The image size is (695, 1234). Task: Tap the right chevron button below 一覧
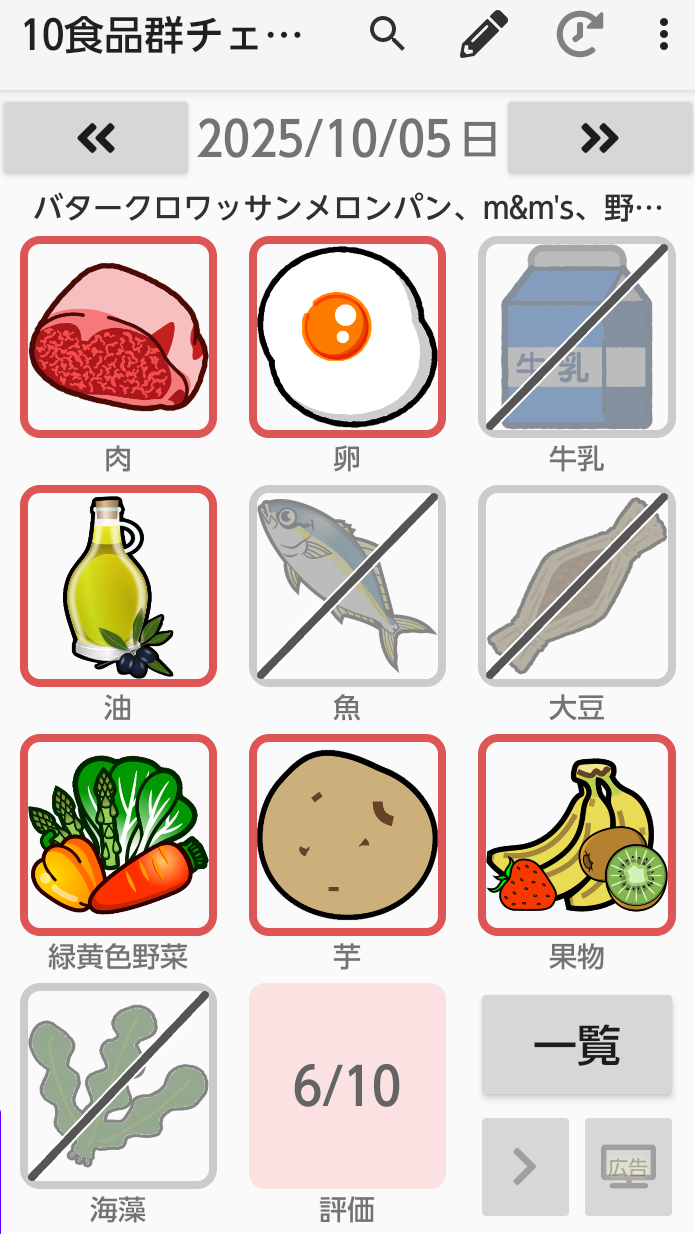click(525, 1166)
